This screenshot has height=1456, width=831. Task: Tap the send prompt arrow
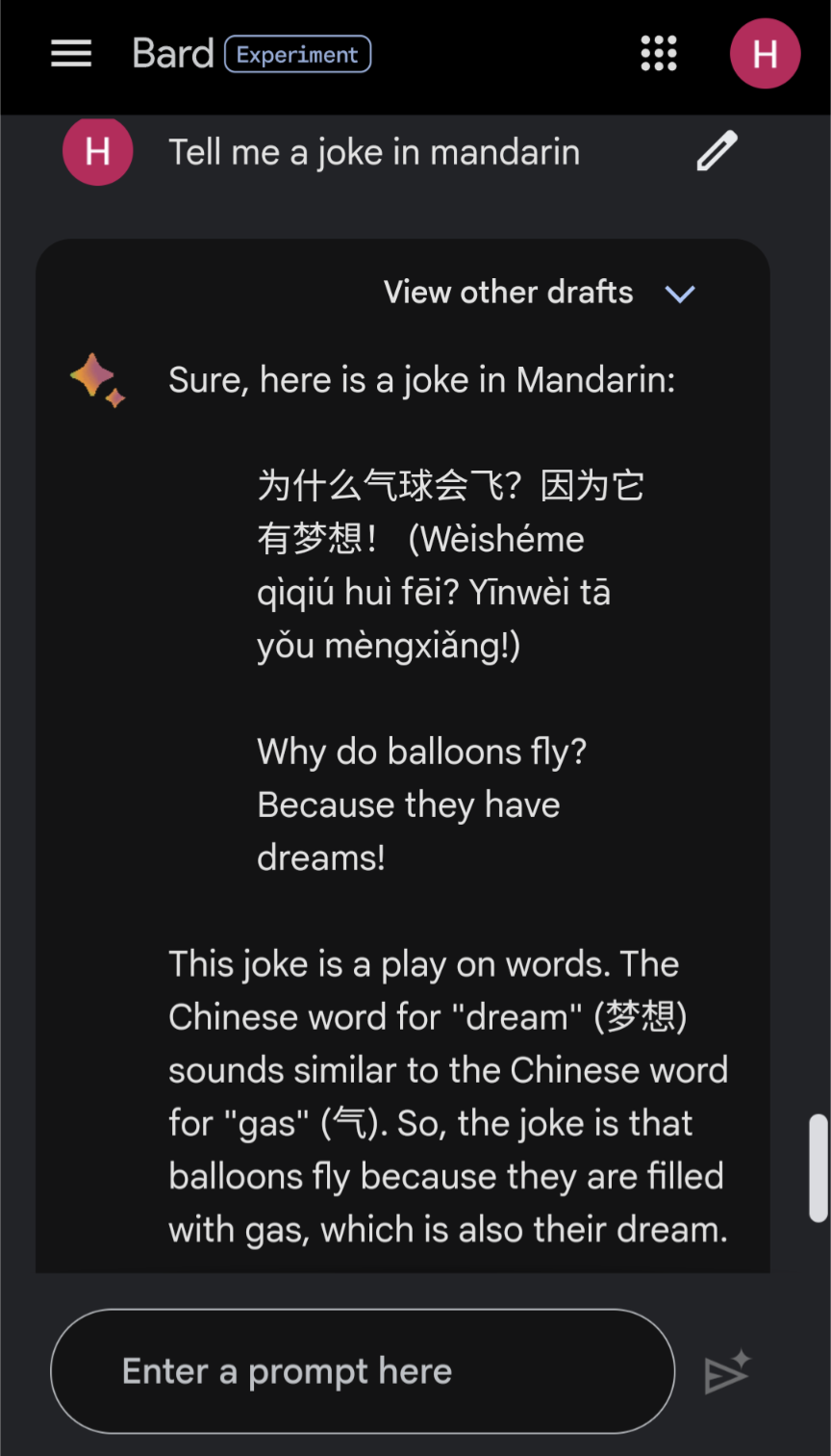tap(726, 1372)
